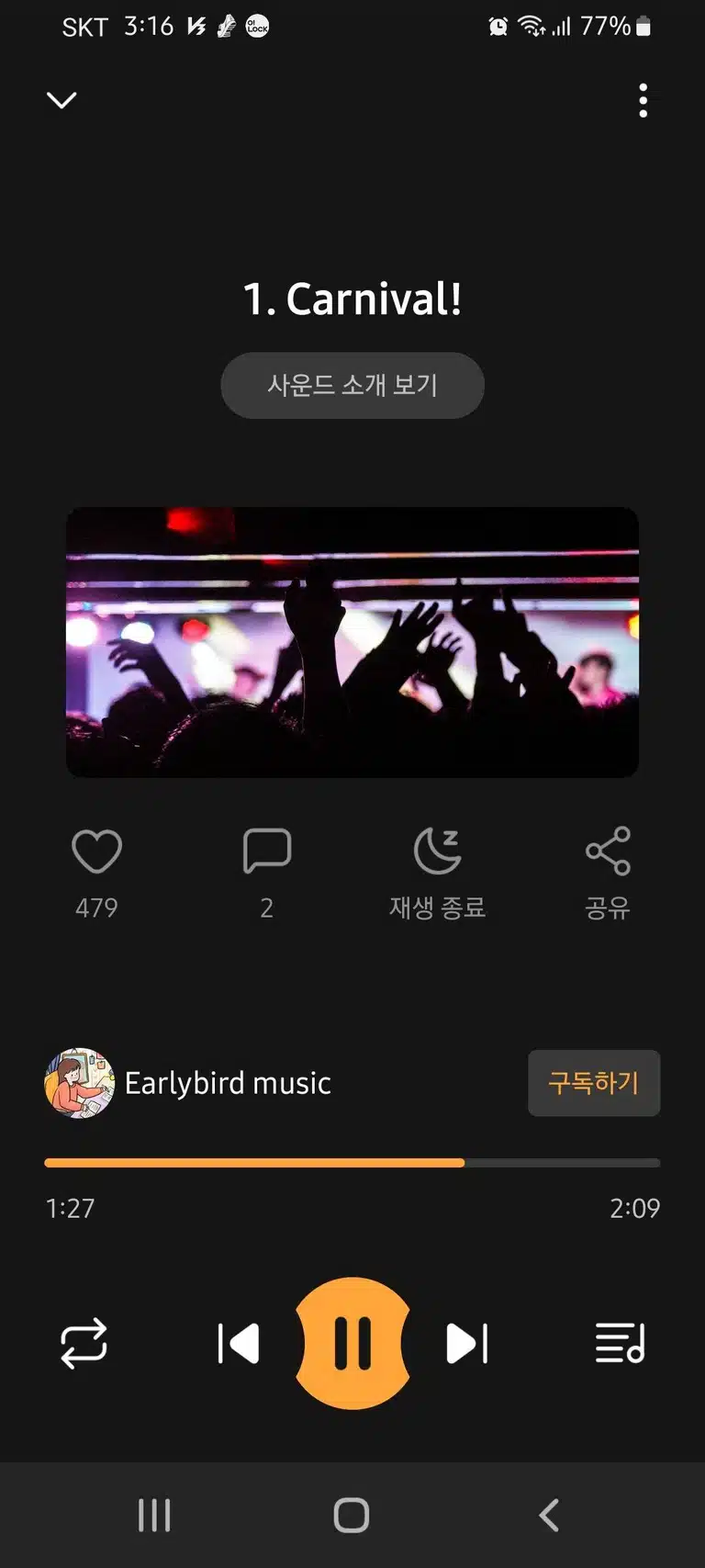
Task: Toggle the repeat mode
Action: (84, 1344)
